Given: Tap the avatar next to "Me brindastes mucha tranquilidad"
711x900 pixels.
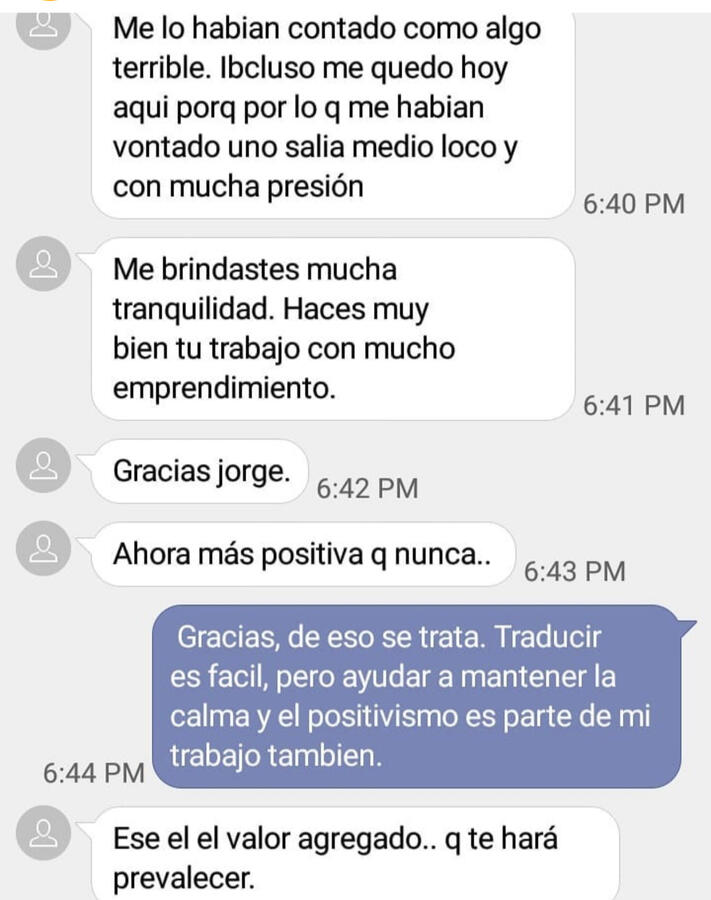Looking at the screenshot, I should coord(44,263).
